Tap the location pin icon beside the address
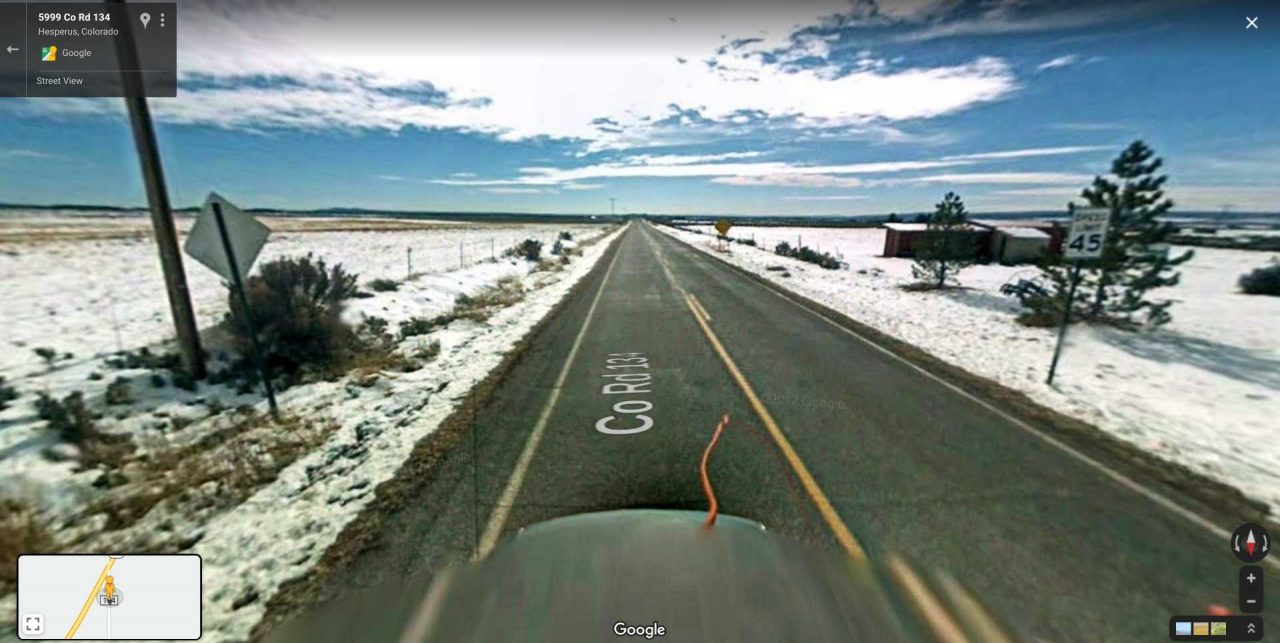 point(145,20)
